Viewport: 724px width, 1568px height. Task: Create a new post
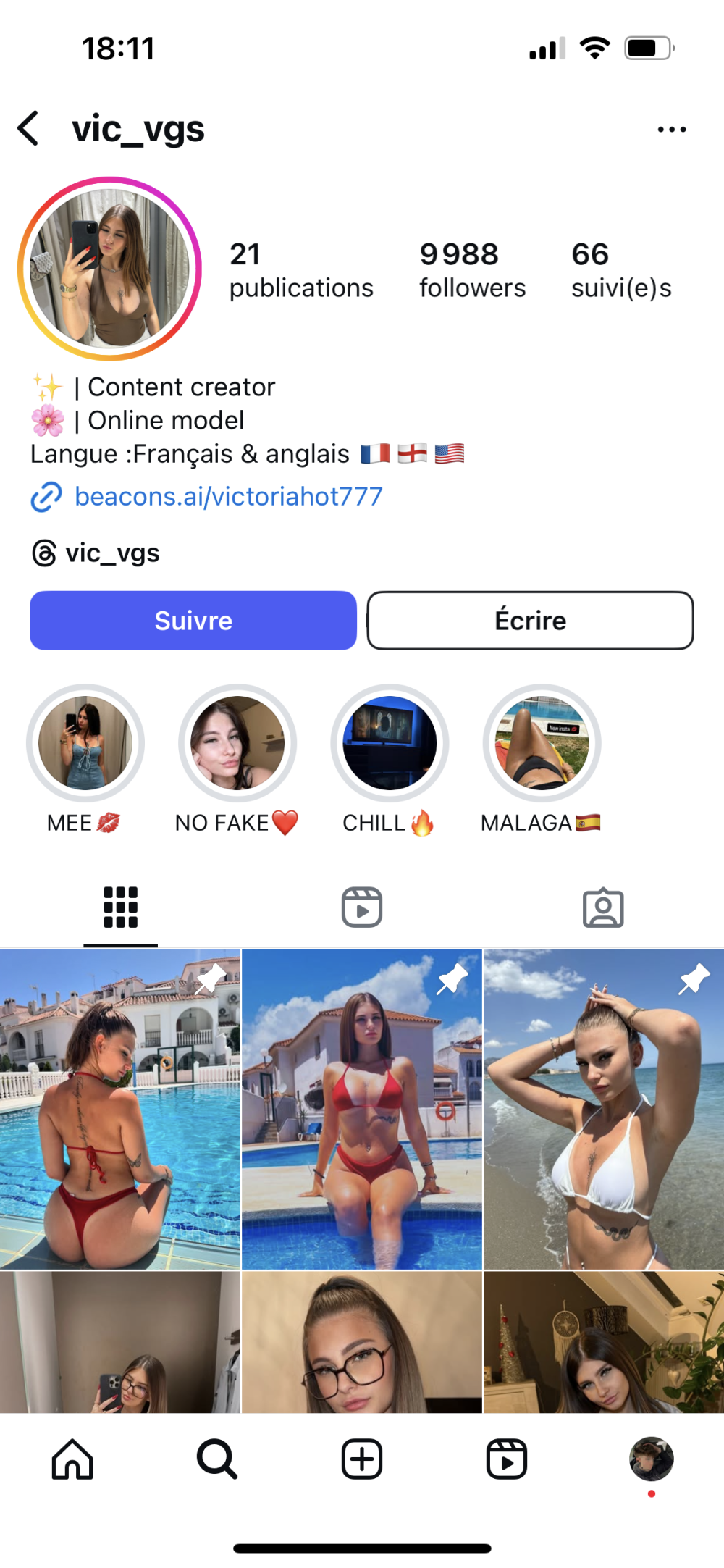(362, 1459)
